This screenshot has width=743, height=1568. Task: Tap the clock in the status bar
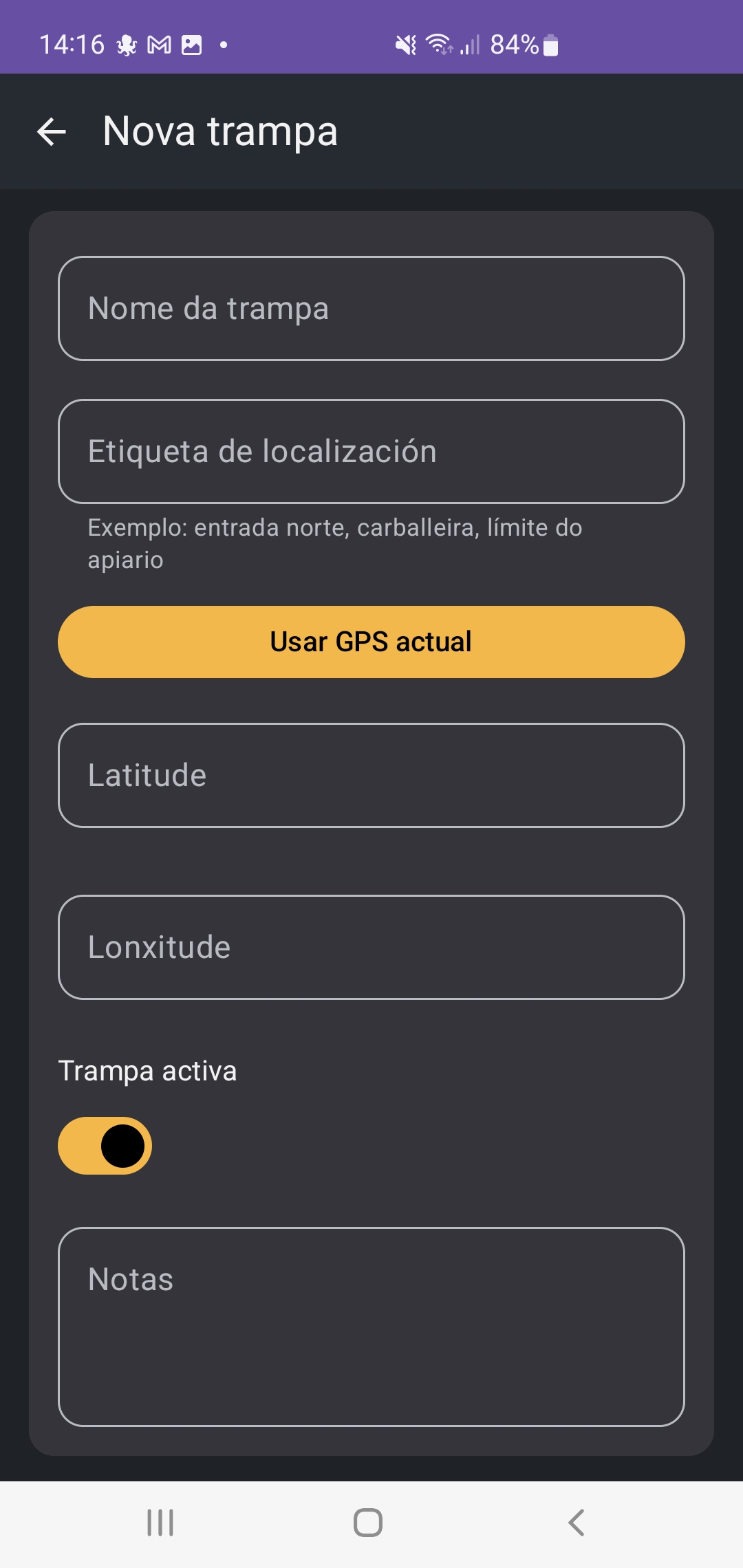pyautogui.click(x=72, y=44)
